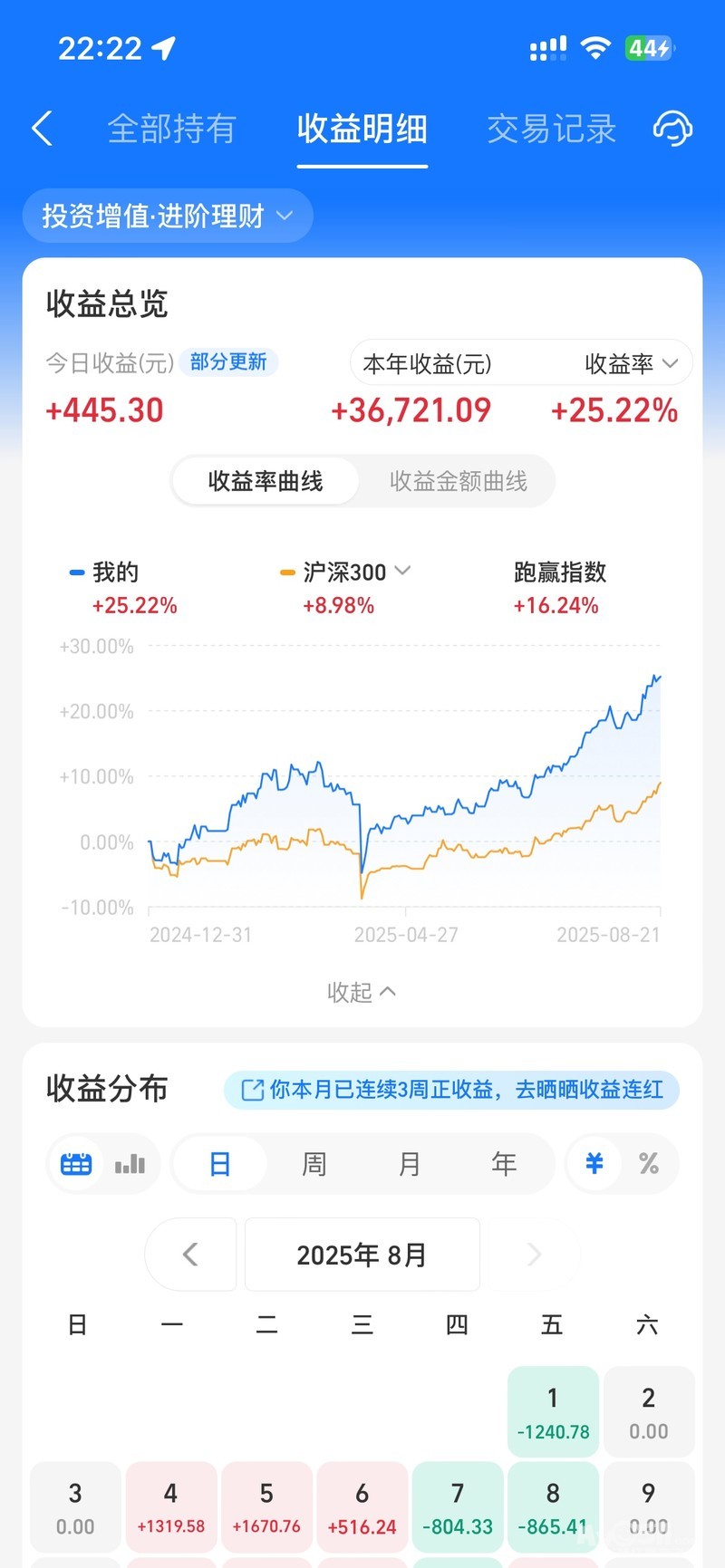The height and width of the screenshot is (1568, 725).
Task: Open the 投资增值·进阶理财 dropdown
Action: click(x=168, y=216)
